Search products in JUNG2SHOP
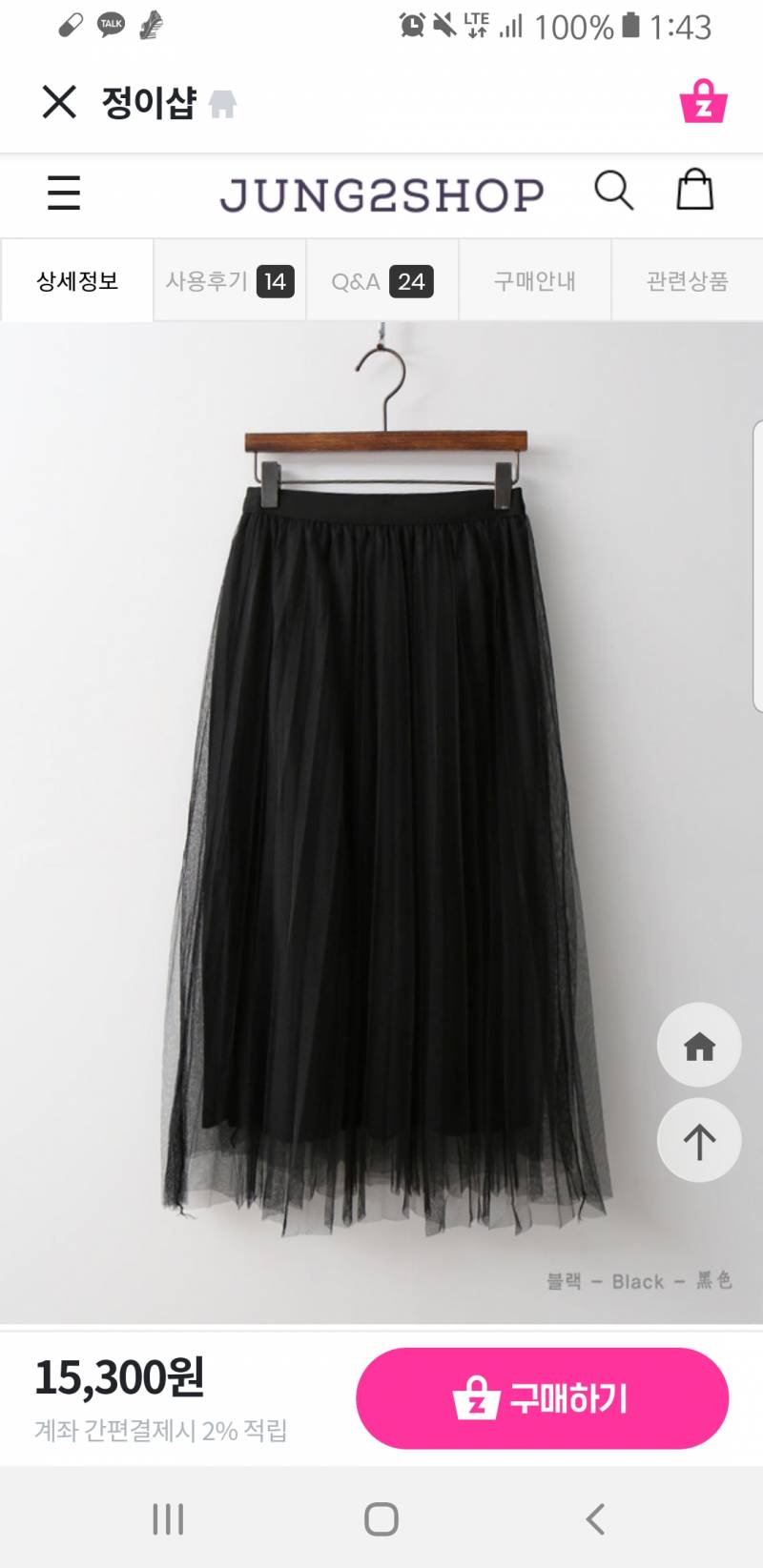 [613, 191]
